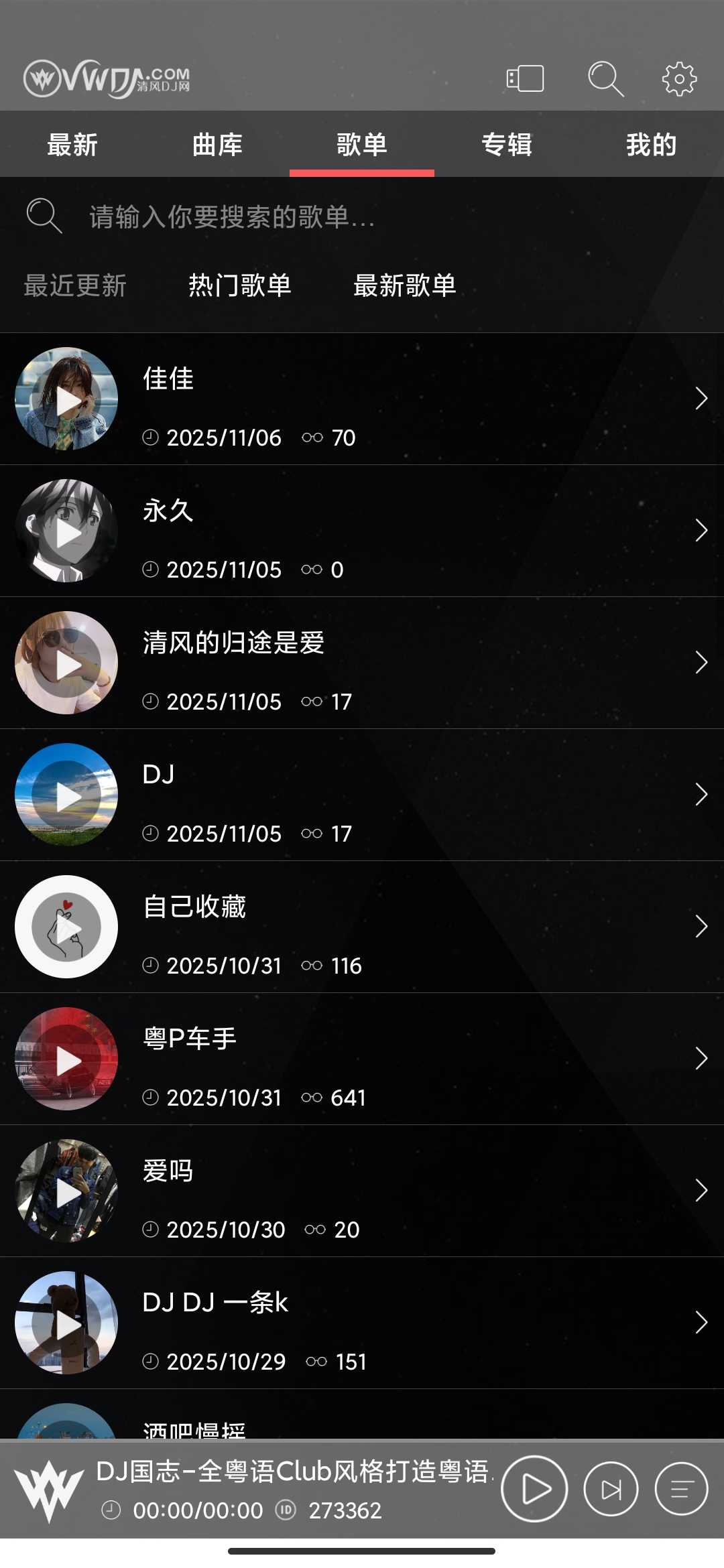The height and width of the screenshot is (1568, 724).
Task: Open the 清风的归途是爱 playlist
Action: tap(402, 663)
